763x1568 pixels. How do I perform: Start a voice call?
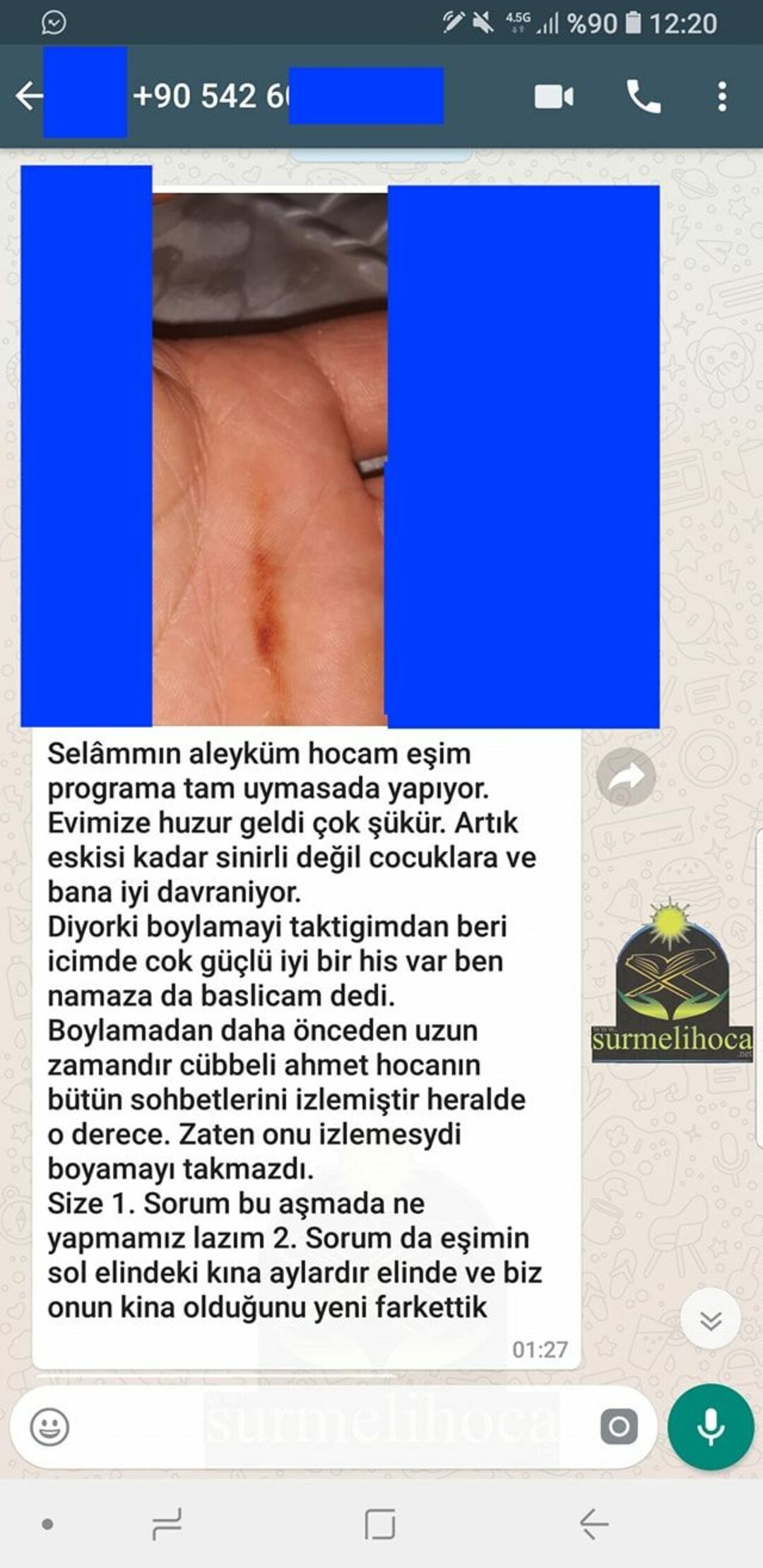tap(643, 97)
